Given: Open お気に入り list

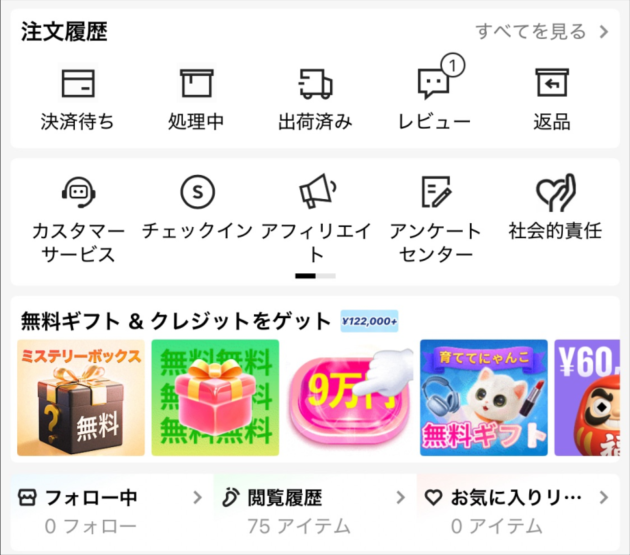Looking at the screenshot, I should (517, 509).
